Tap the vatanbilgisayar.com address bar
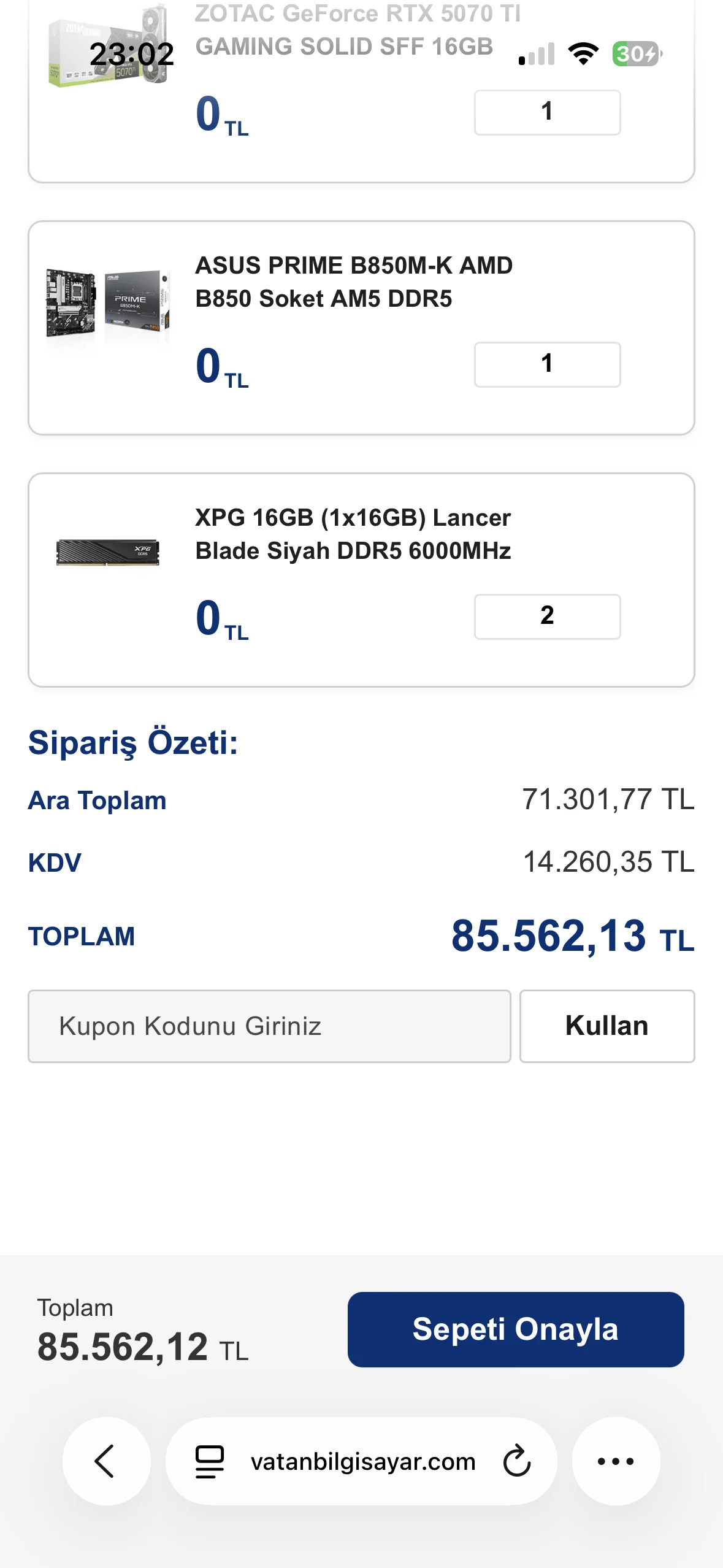Image resolution: width=723 pixels, height=1568 pixels. [x=363, y=1461]
